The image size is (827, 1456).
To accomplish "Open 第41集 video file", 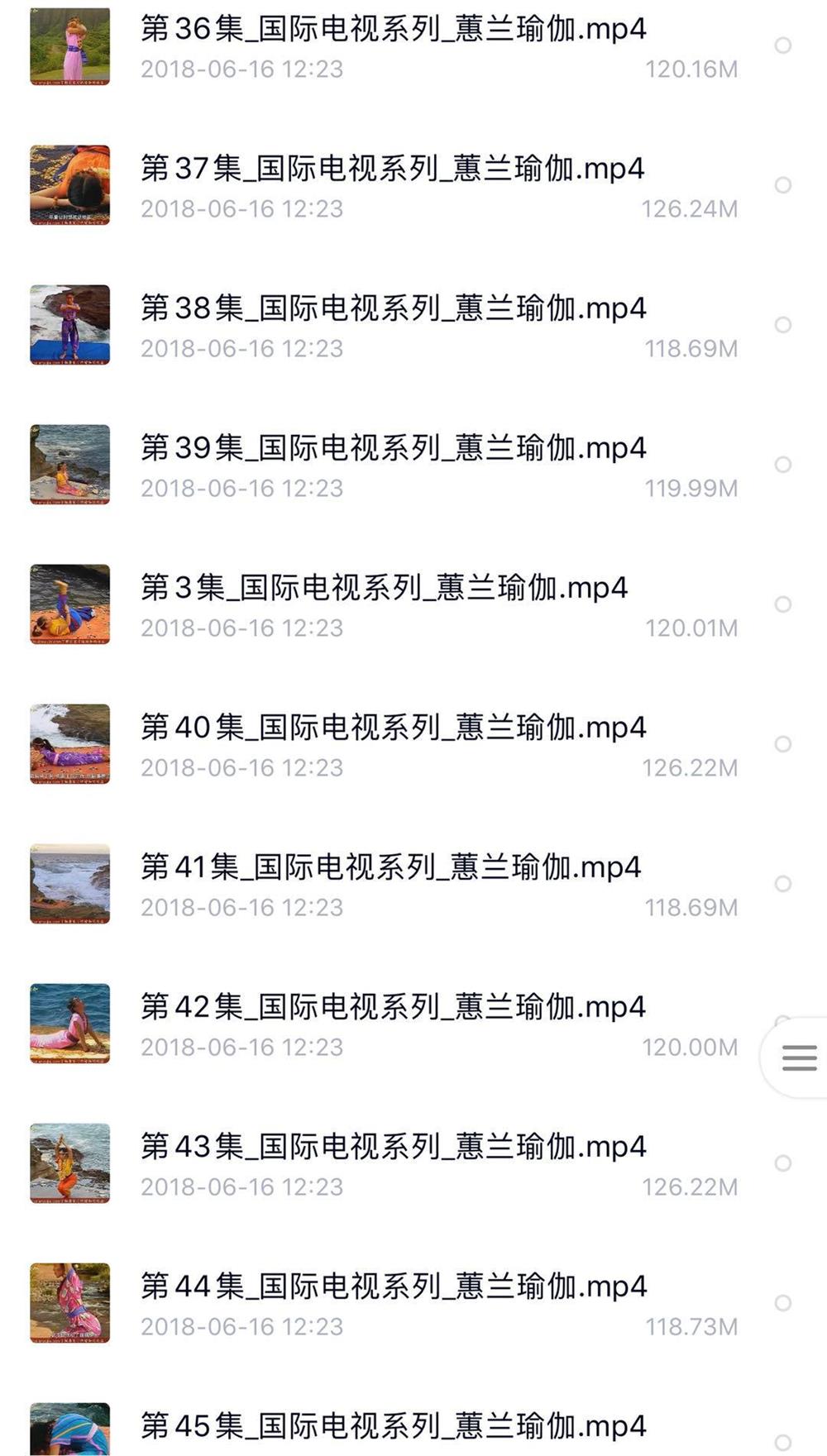I will 390,868.
